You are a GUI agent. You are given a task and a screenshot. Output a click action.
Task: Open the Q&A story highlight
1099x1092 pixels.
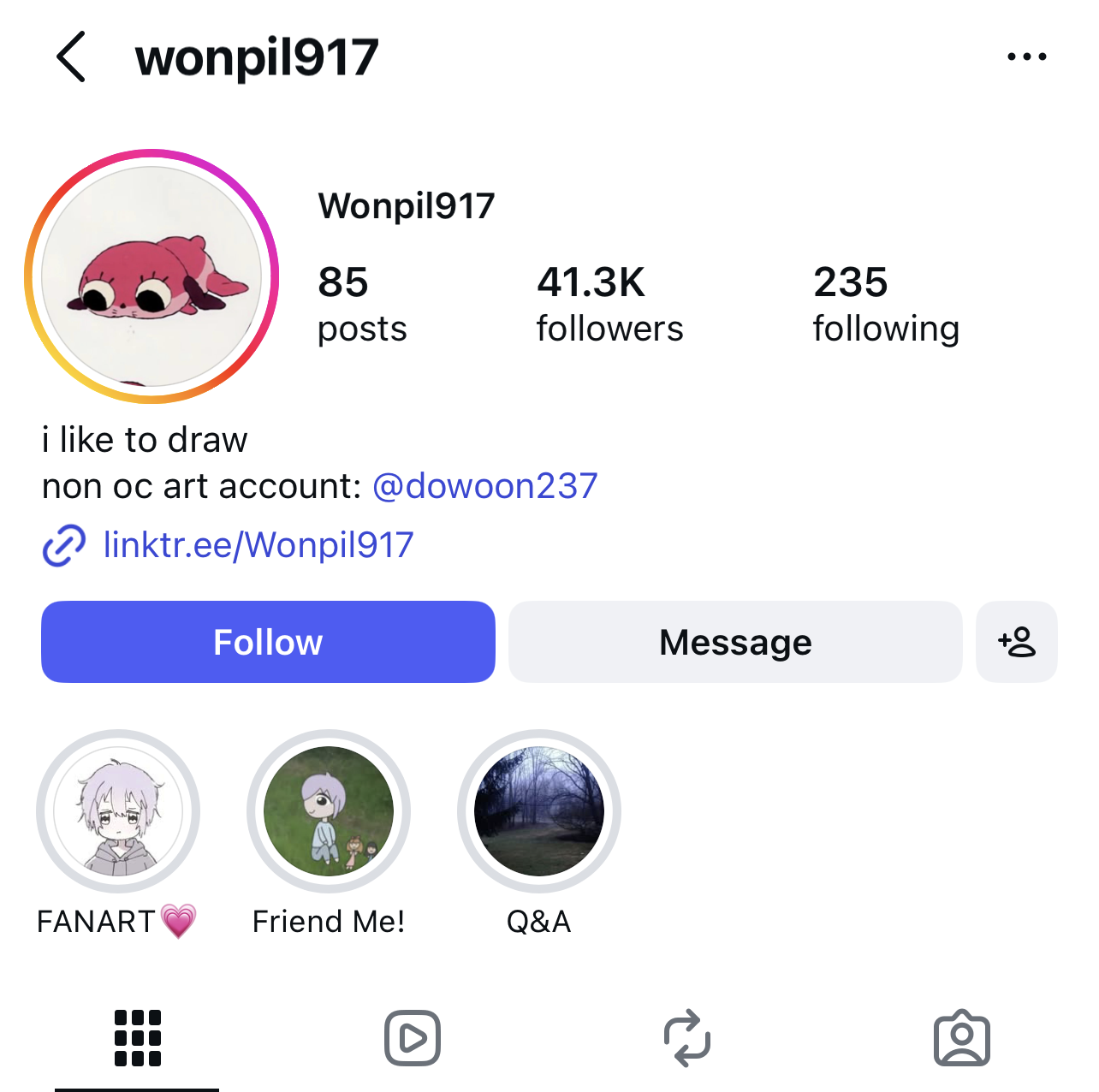tap(539, 810)
